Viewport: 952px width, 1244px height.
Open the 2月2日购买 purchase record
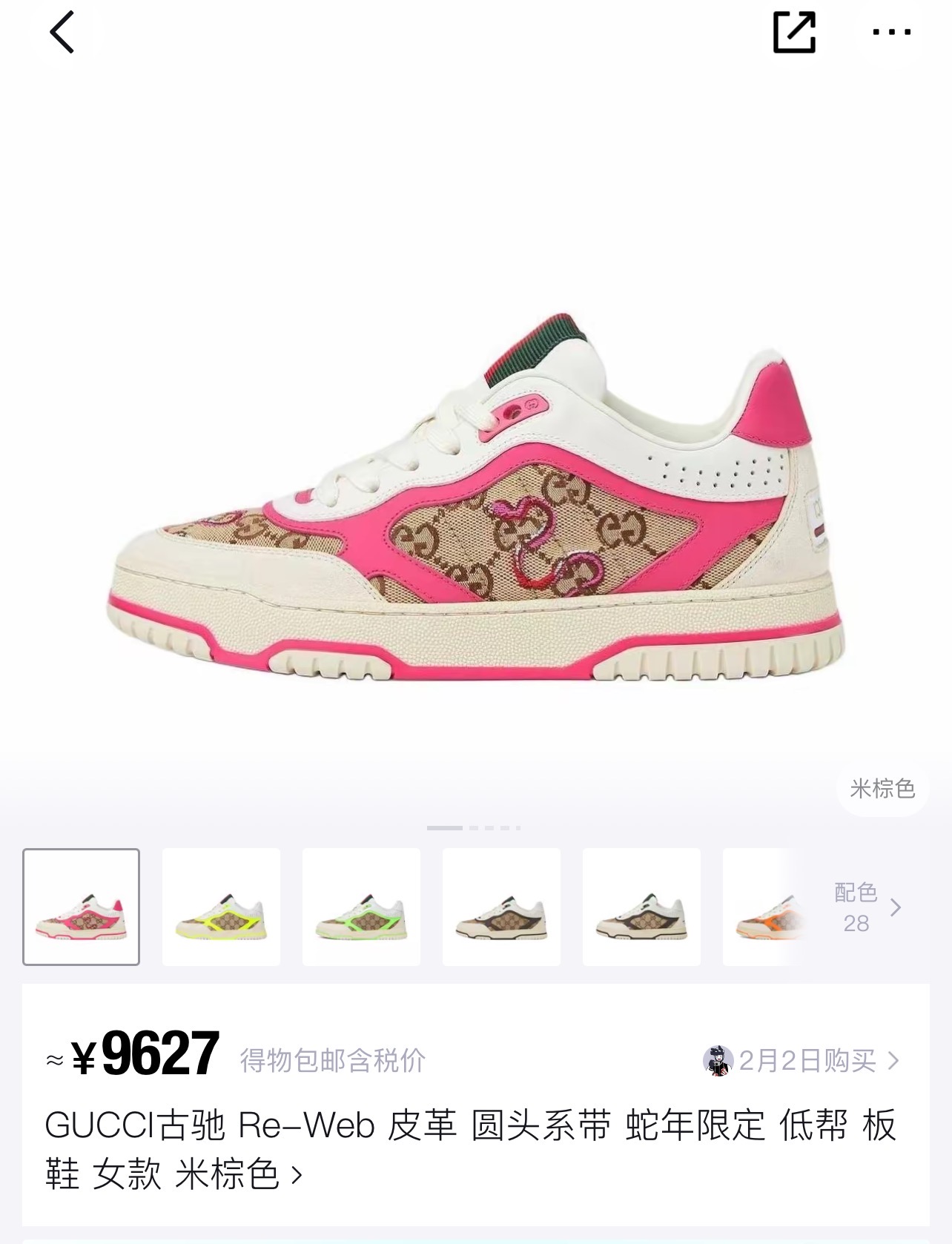(802, 1061)
